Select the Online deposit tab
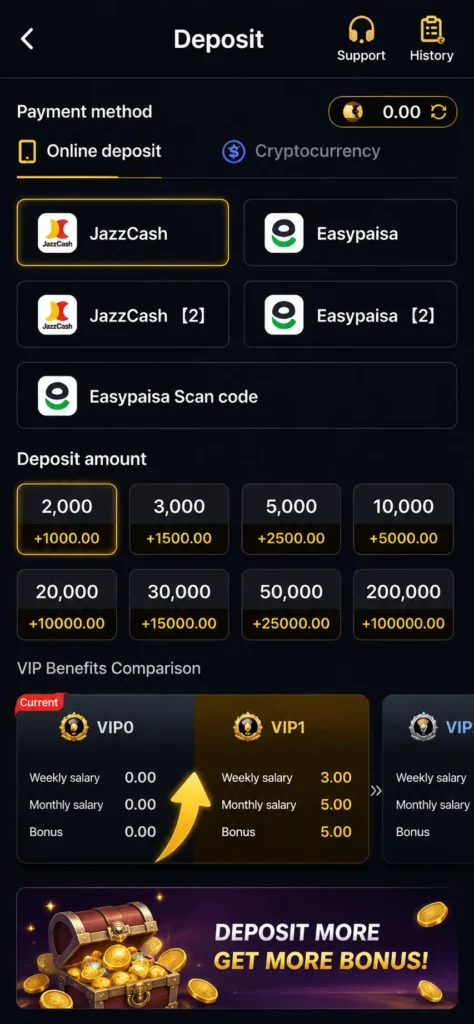 90,152
